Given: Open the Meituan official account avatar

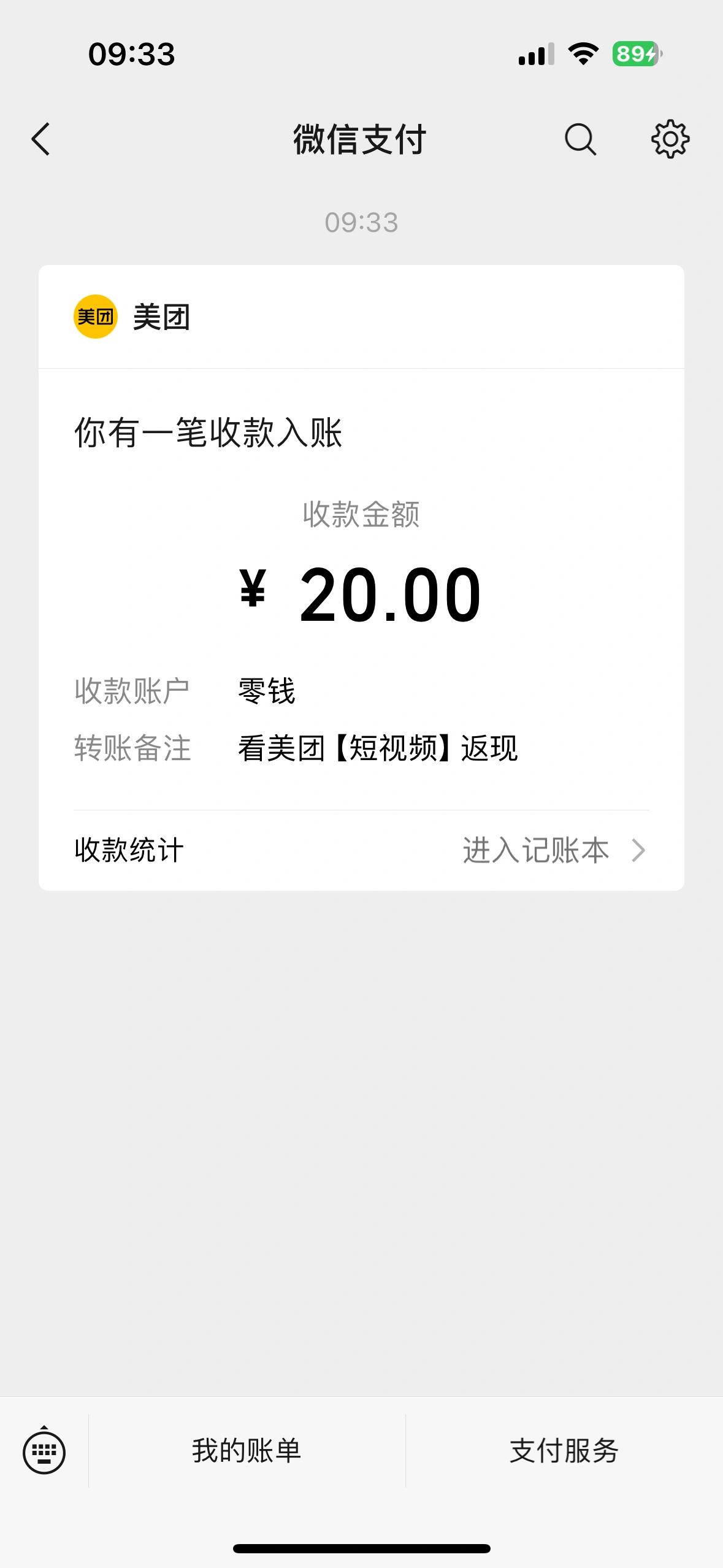Looking at the screenshot, I should [95, 317].
